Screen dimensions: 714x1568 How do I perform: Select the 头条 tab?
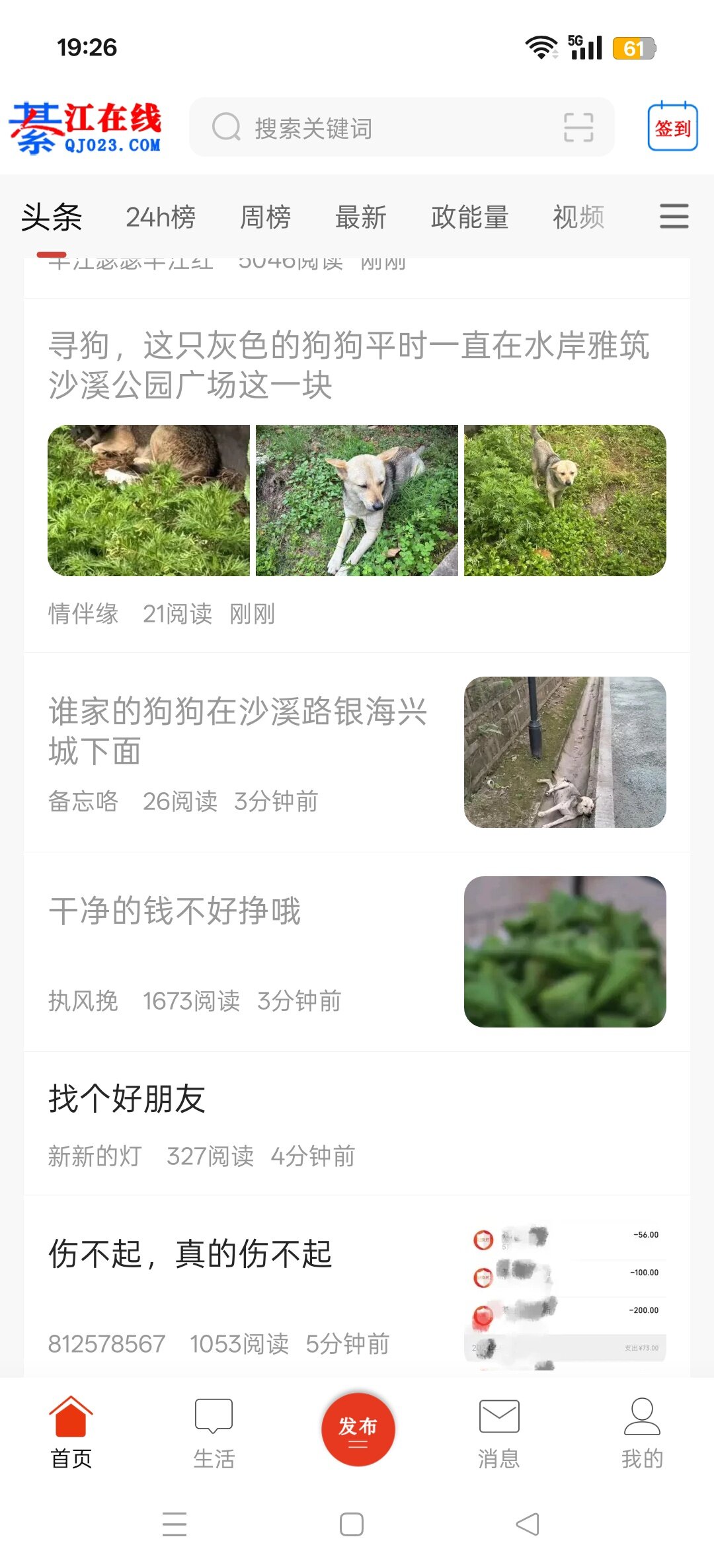pos(52,217)
